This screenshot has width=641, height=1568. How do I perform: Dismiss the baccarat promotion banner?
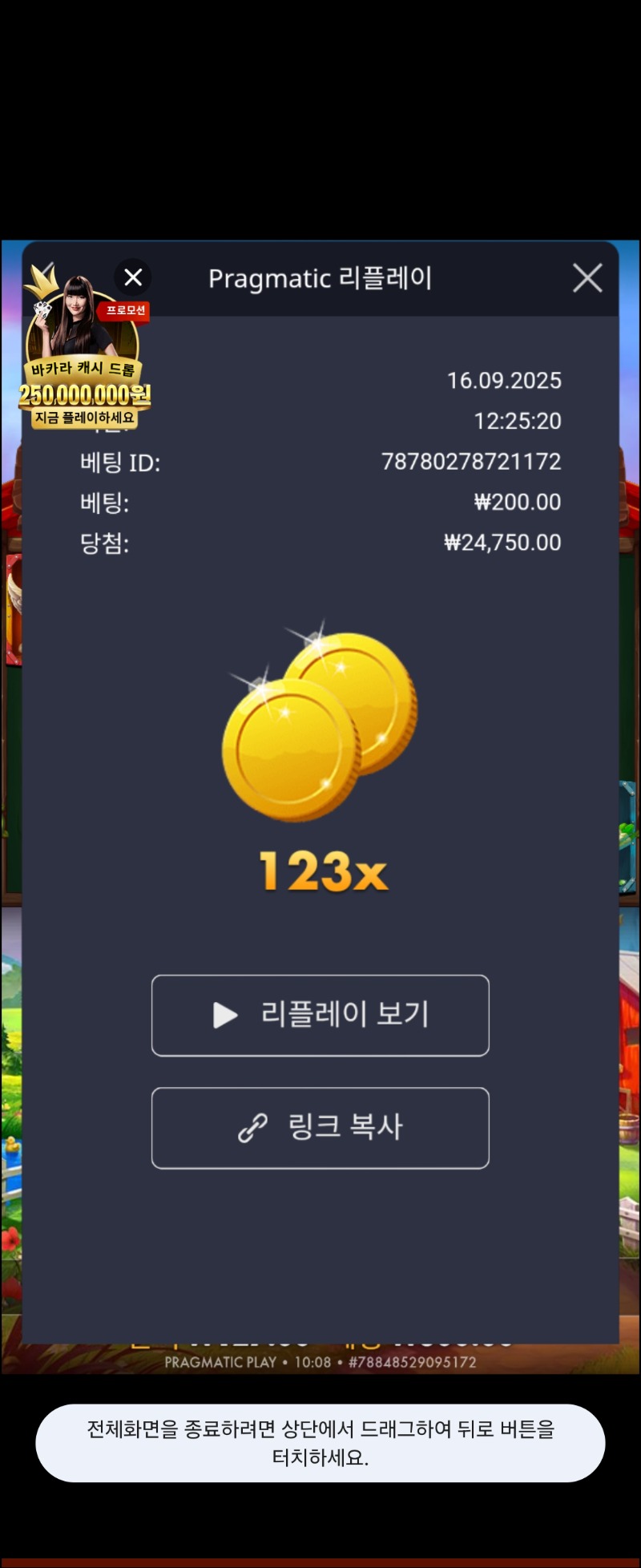click(133, 277)
